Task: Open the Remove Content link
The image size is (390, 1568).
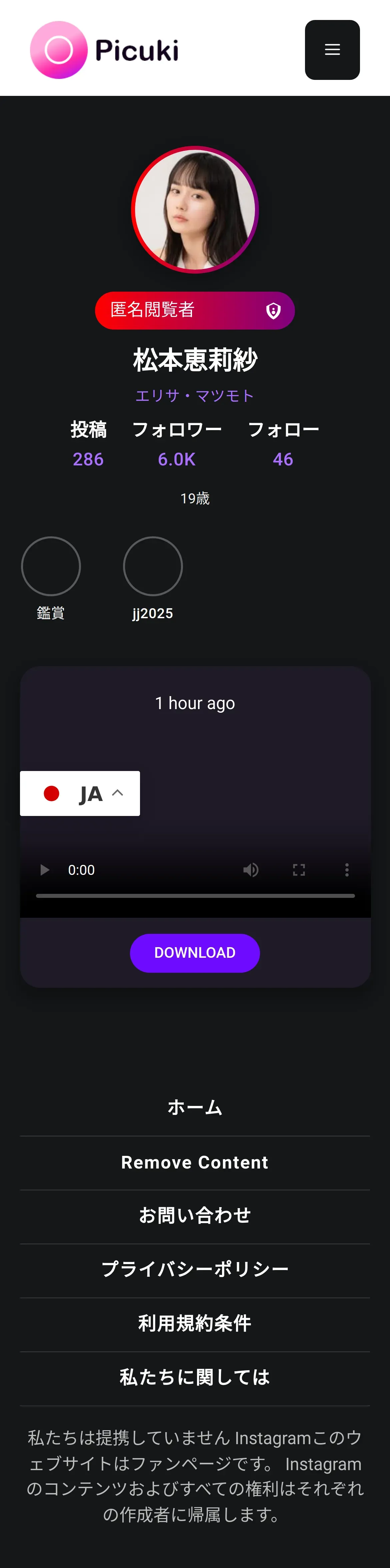Action: (195, 1162)
